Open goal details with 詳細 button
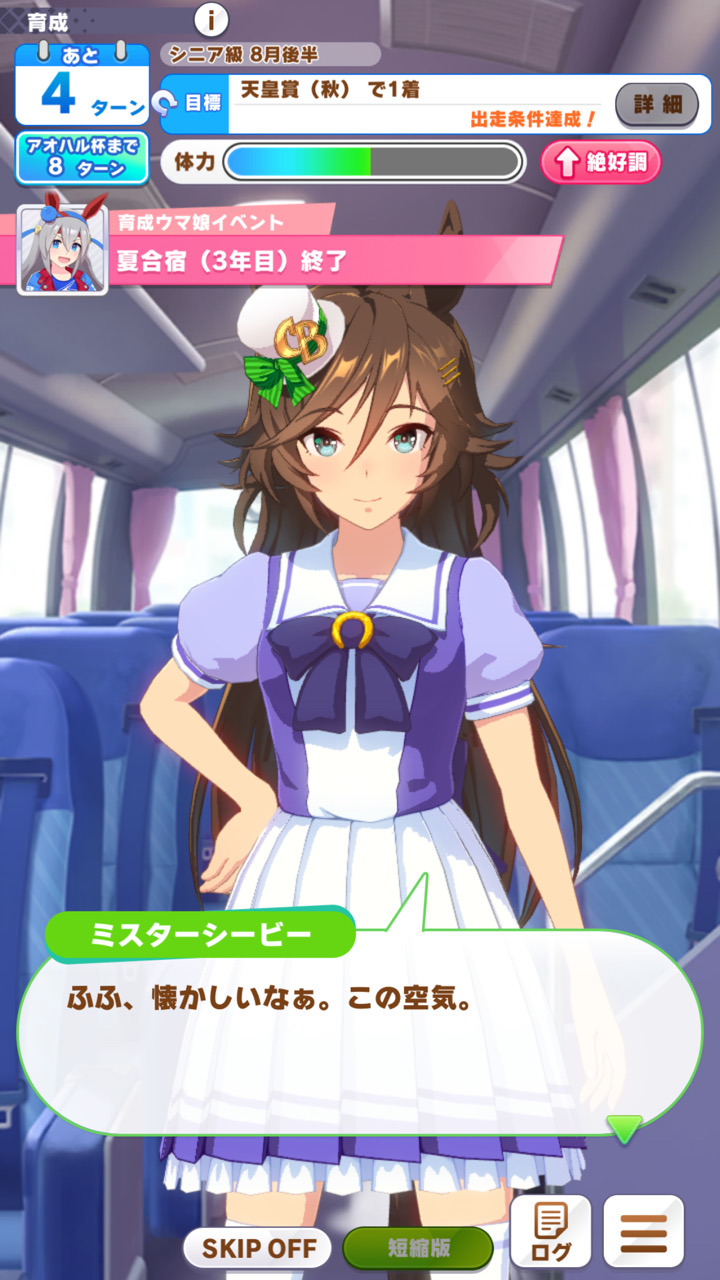Image resolution: width=720 pixels, height=1280 pixels. [656, 104]
